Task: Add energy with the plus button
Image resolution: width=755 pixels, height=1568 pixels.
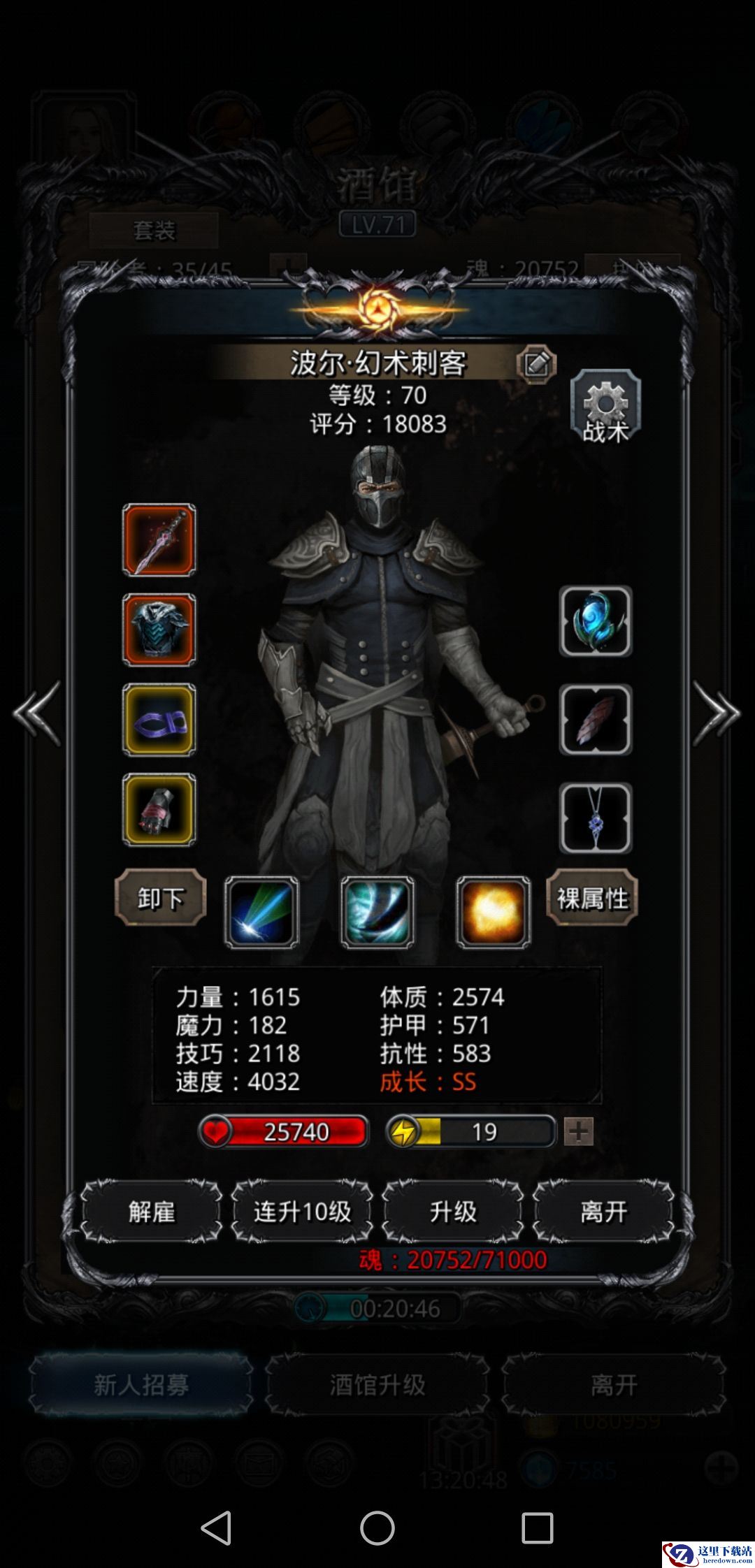Action: 579,1131
